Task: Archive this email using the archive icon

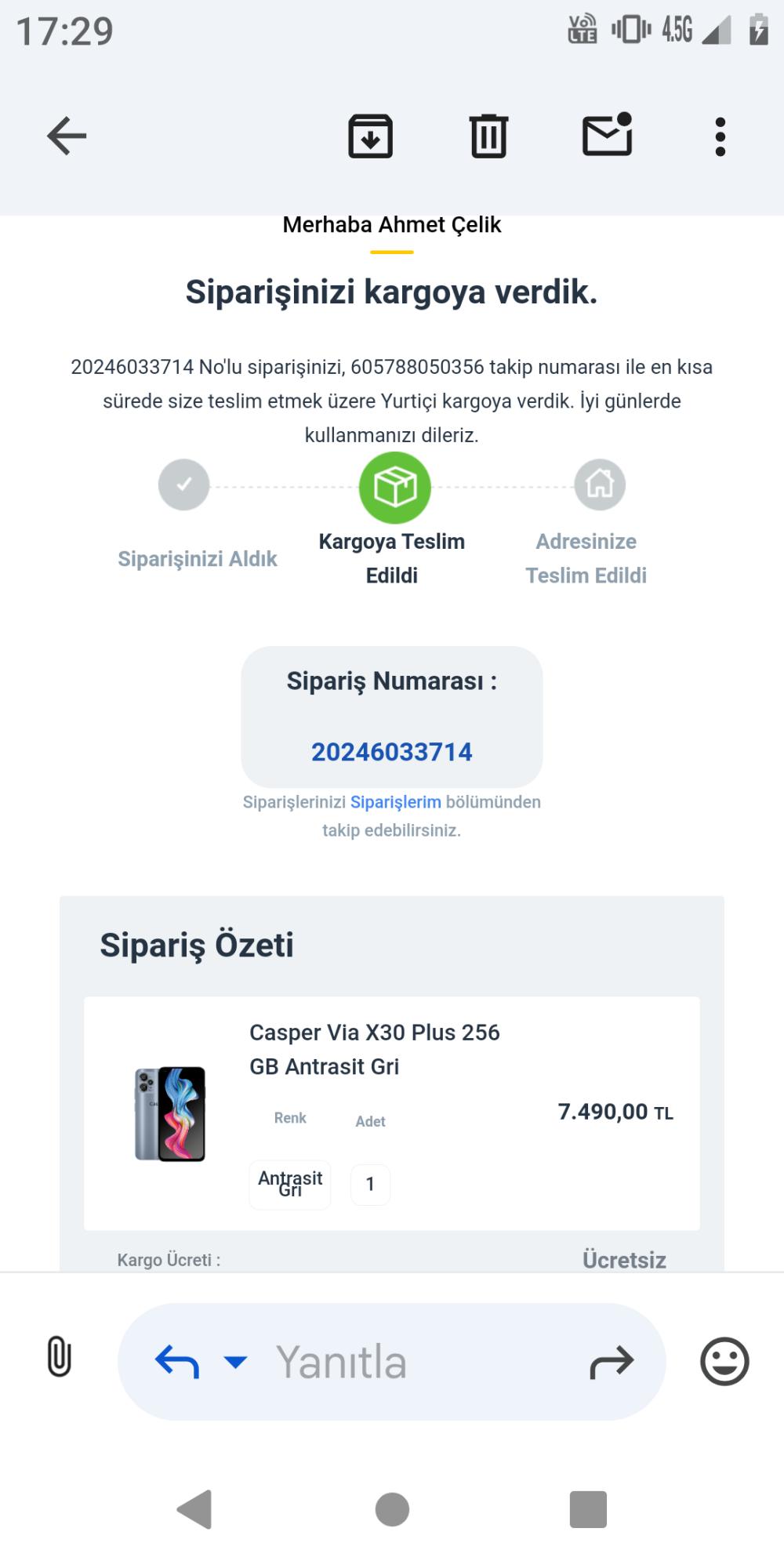Action: point(369,135)
